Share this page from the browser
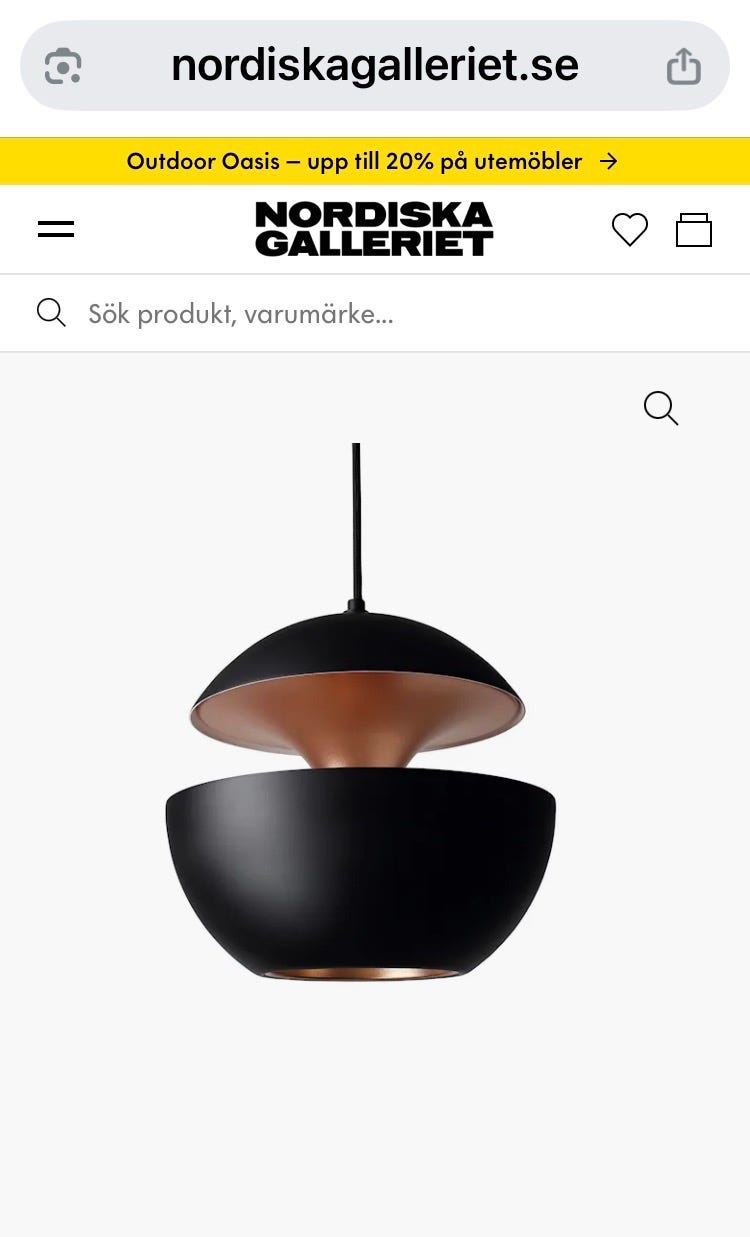This screenshot has height=1237, width=750. pyautogui.click(x=684, y=67)
